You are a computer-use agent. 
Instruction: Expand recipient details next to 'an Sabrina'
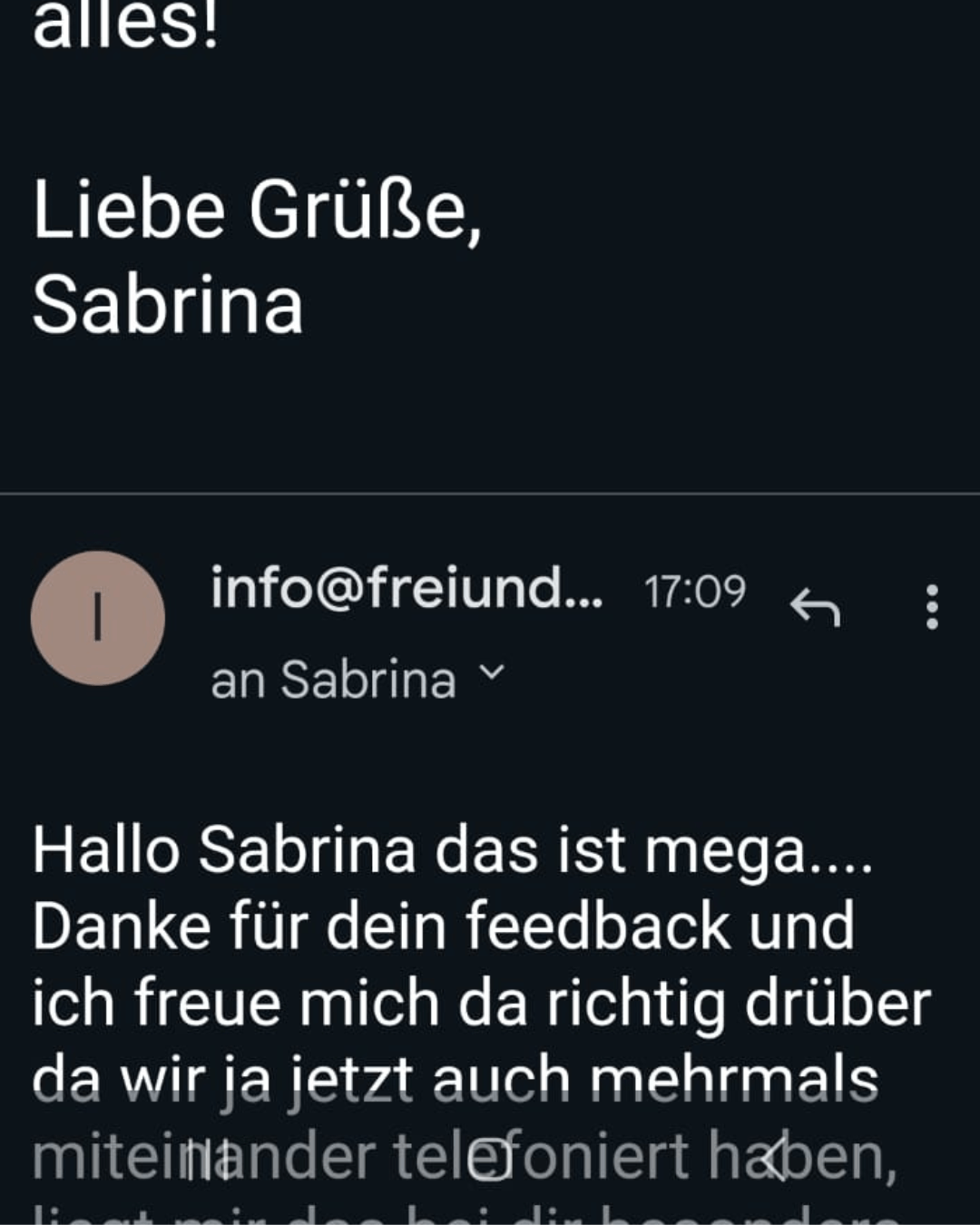[491, 672]
